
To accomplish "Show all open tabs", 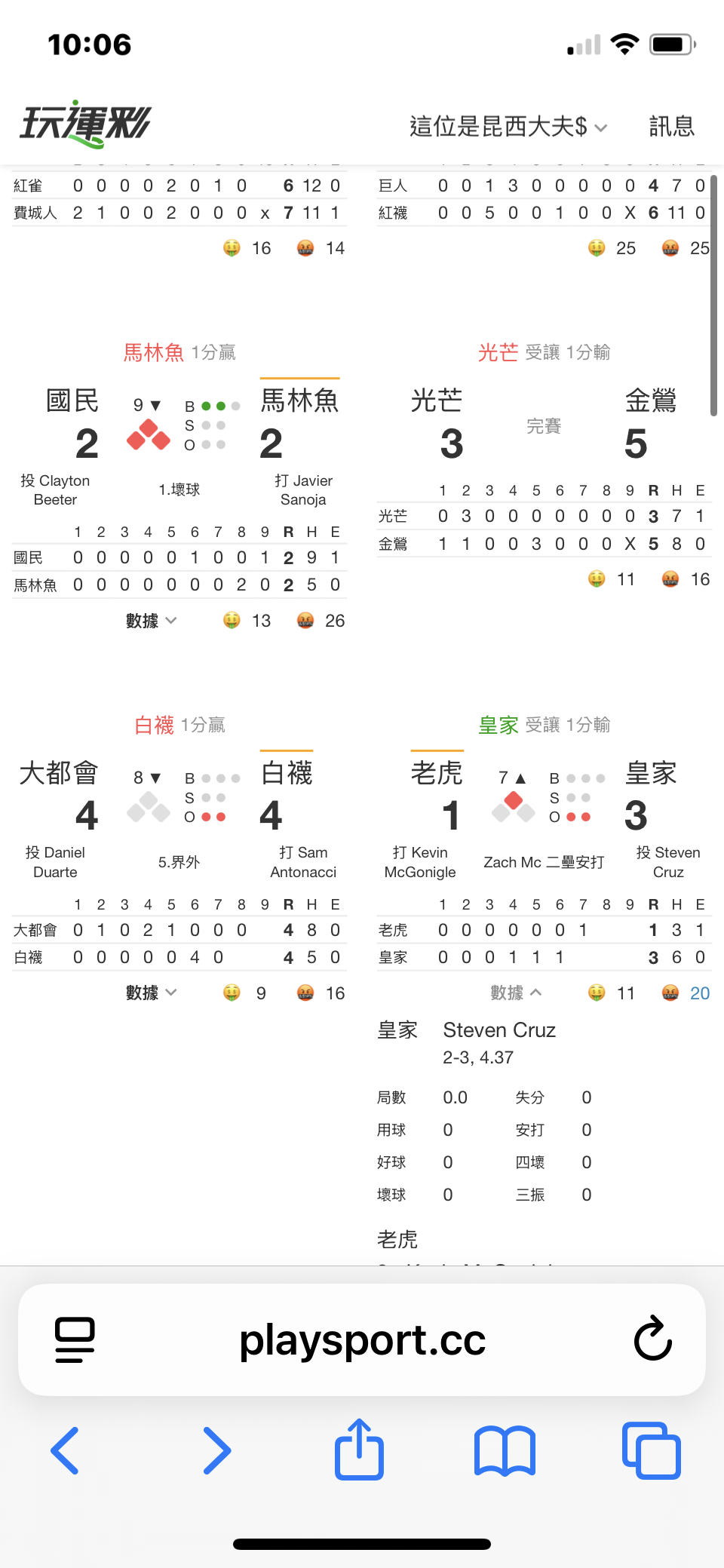I will 652,1450.
